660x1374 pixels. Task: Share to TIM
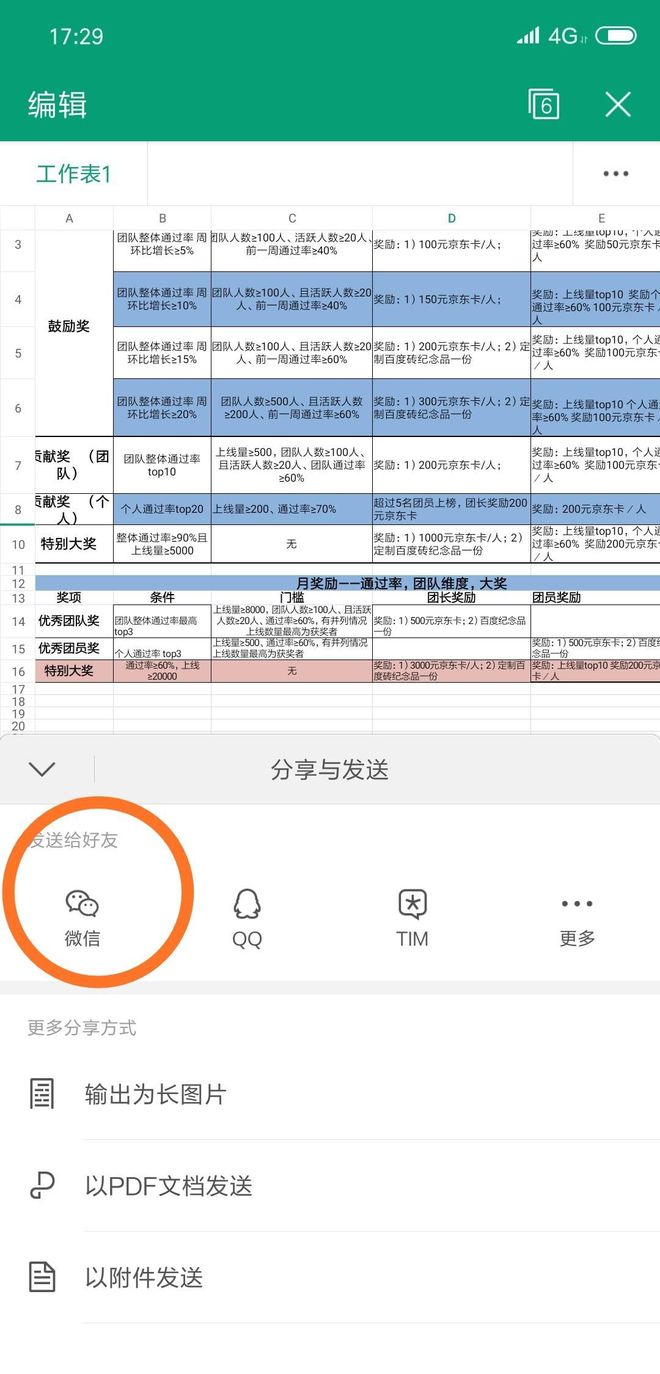tap(412, 918)
